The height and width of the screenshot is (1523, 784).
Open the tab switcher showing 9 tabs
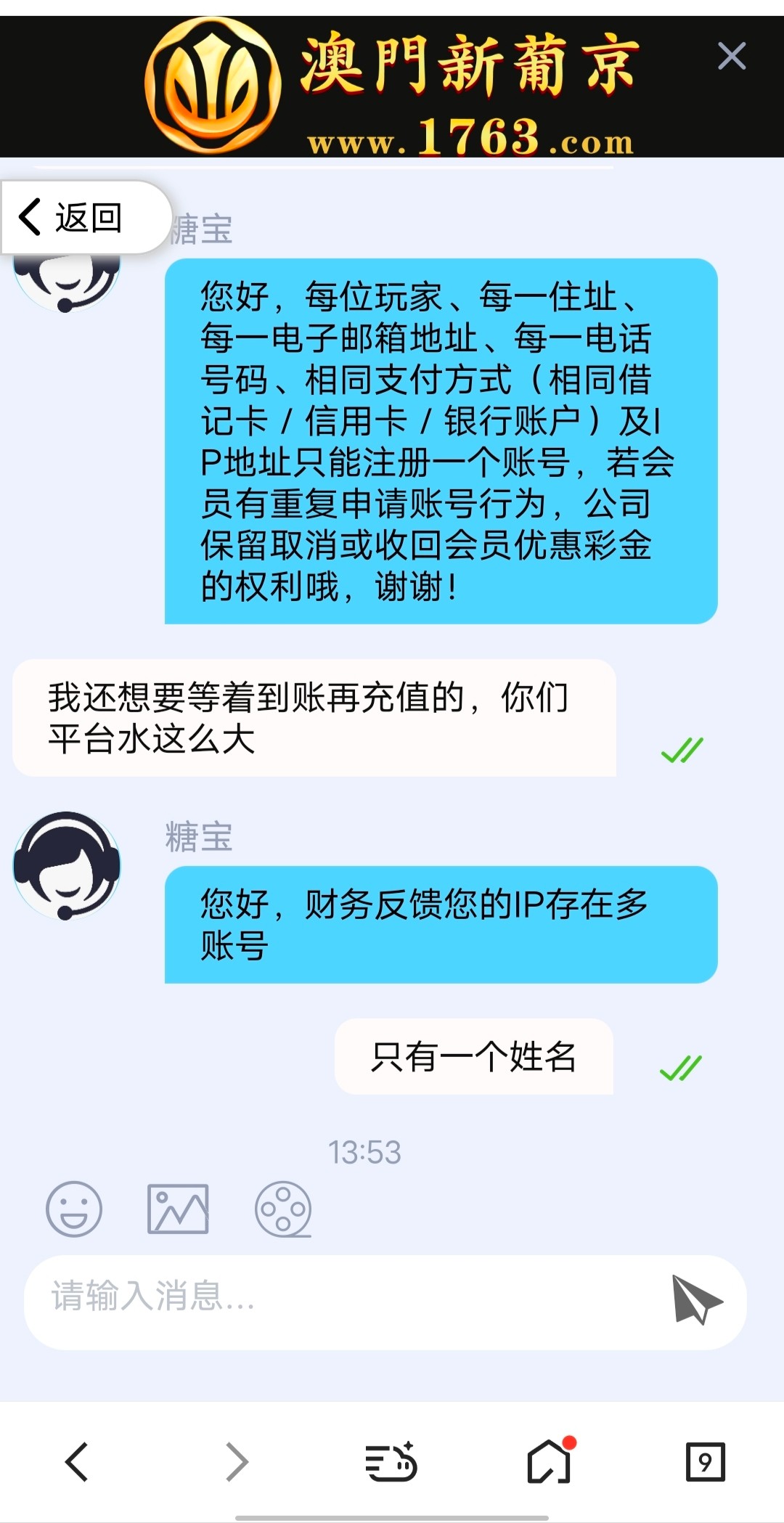[x=705, y=1461]
